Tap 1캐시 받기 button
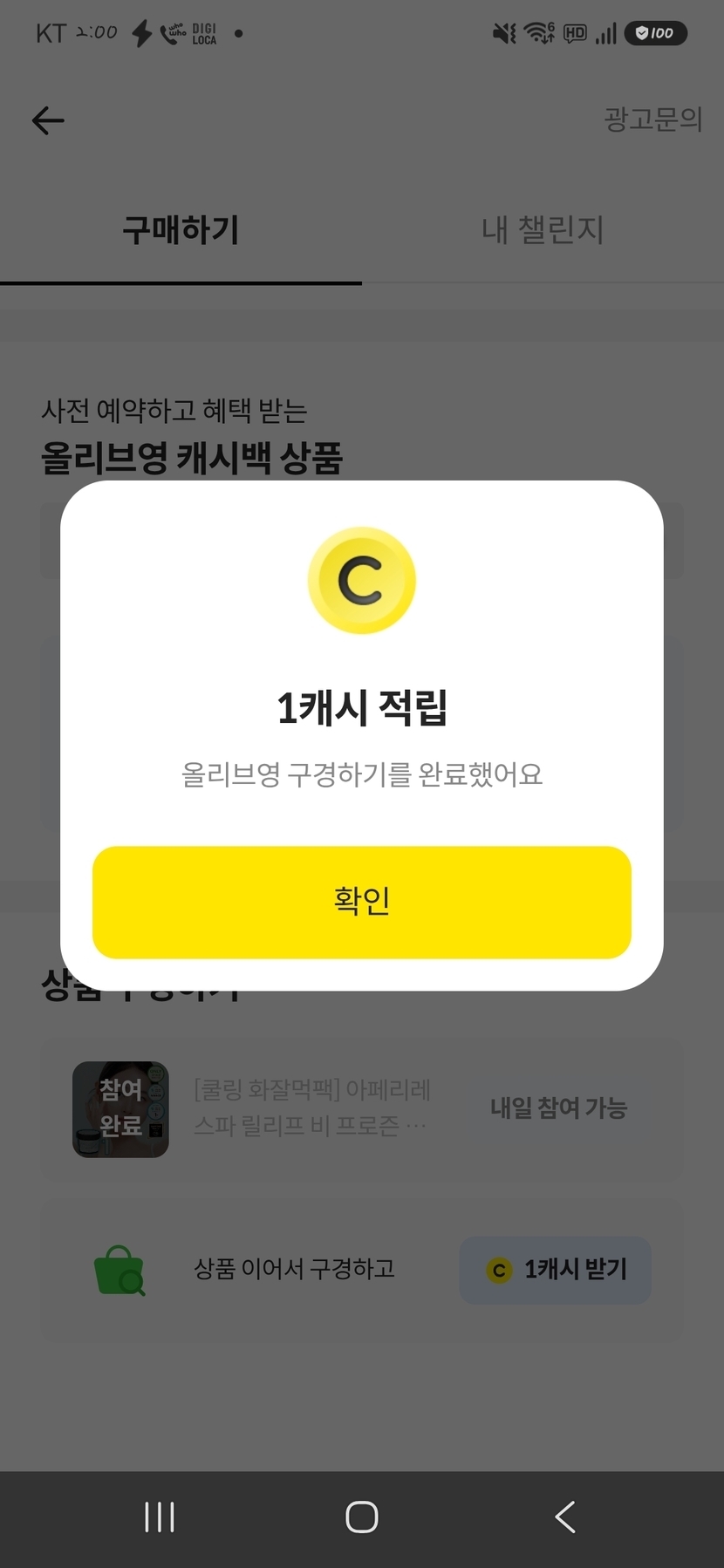 pos(556,1270)
